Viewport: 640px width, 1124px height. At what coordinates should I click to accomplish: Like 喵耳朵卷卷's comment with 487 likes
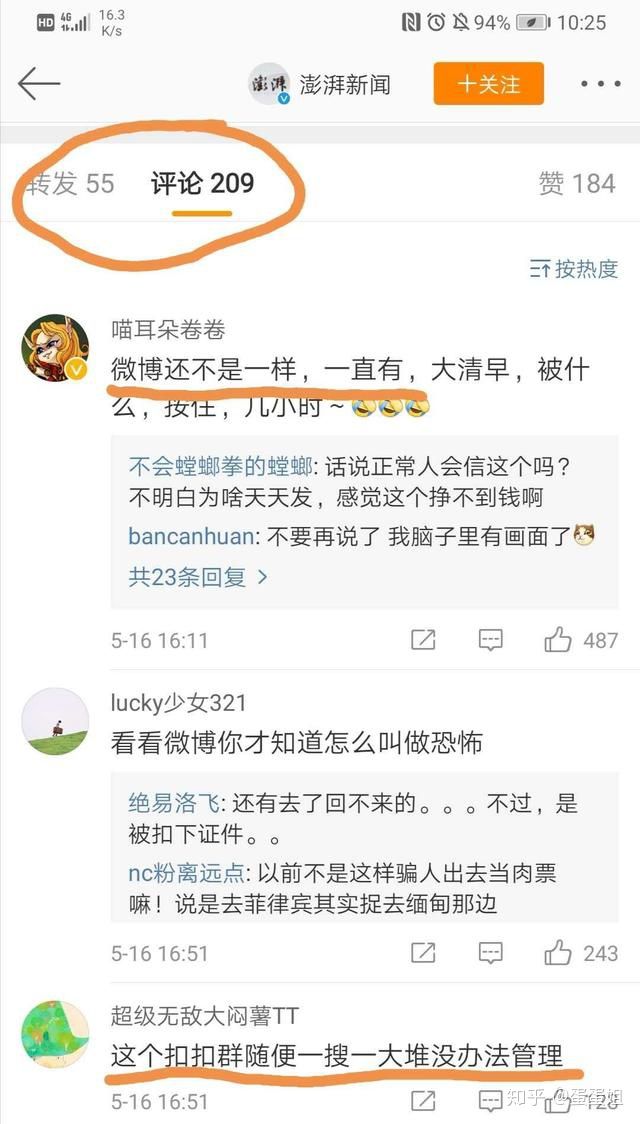click(x=581, y=639)
